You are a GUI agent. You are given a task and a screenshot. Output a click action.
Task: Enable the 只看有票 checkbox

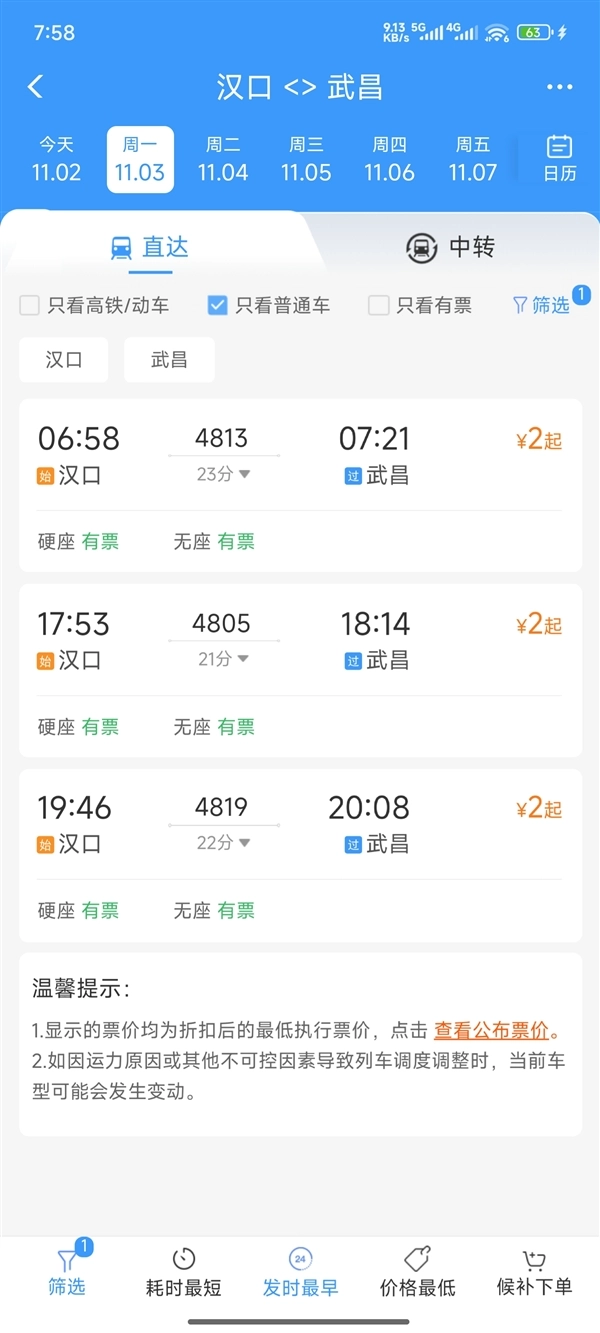pos(379,306)
